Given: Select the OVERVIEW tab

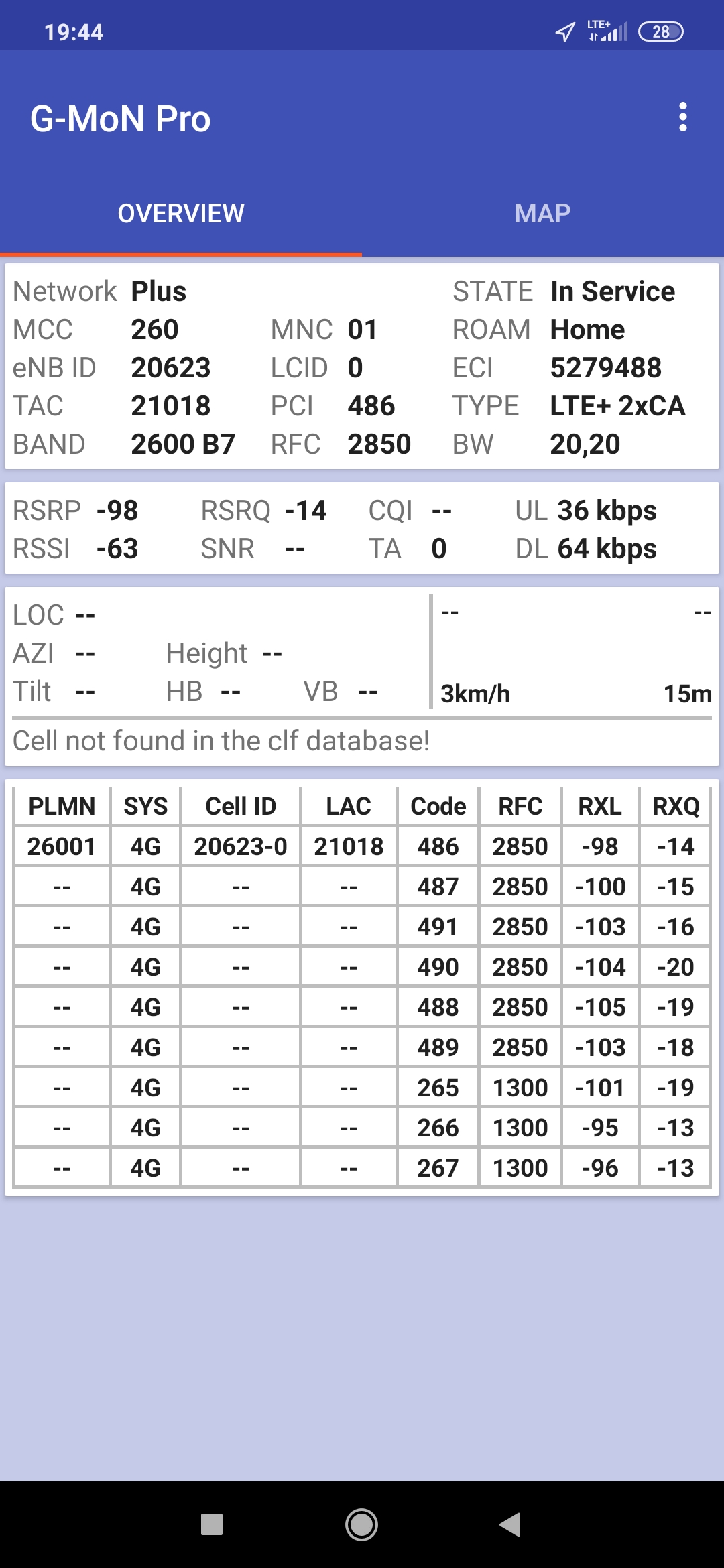Looking at the screenshot, I should tap(181, 214).
